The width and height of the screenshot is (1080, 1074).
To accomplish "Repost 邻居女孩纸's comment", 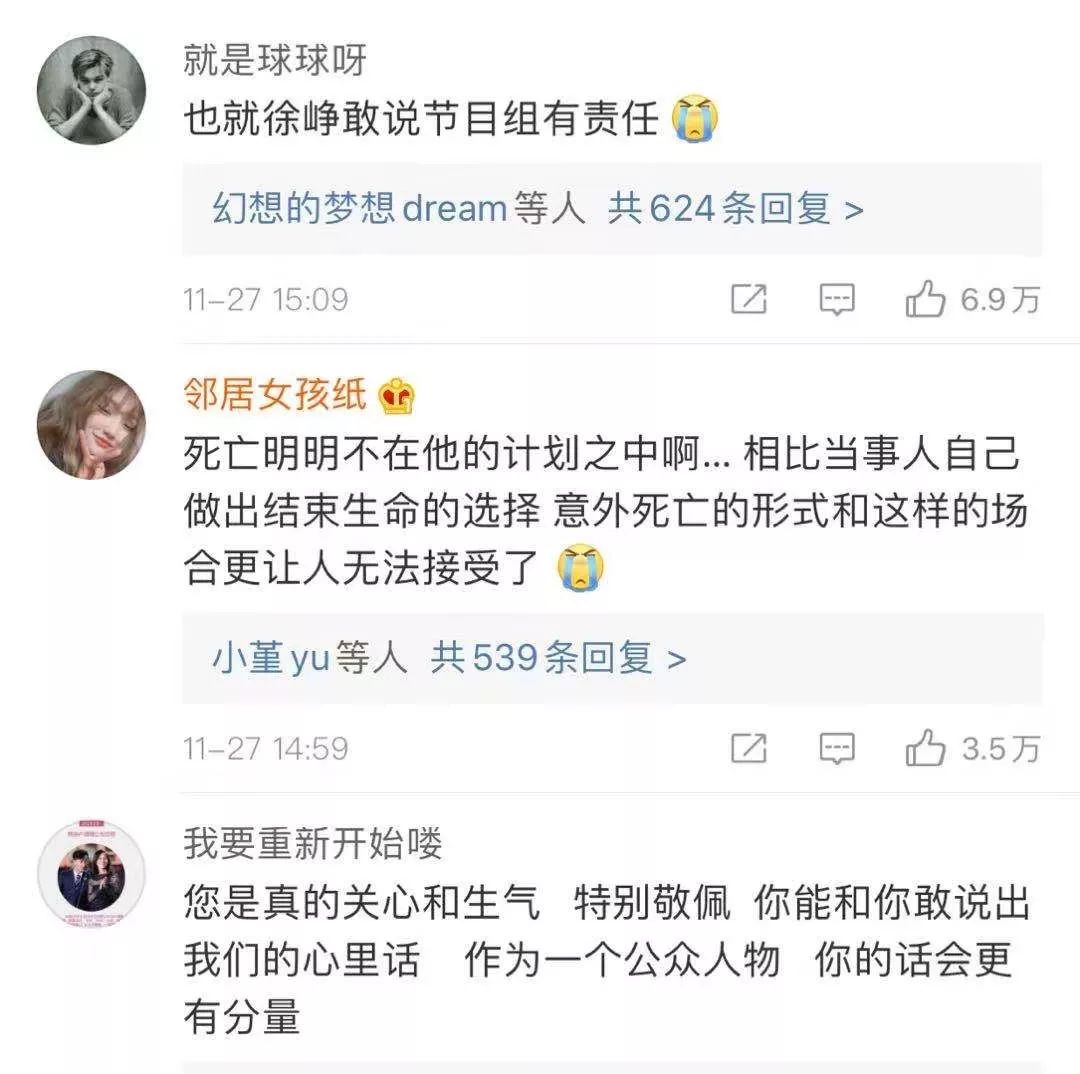I will click(748, 748).
